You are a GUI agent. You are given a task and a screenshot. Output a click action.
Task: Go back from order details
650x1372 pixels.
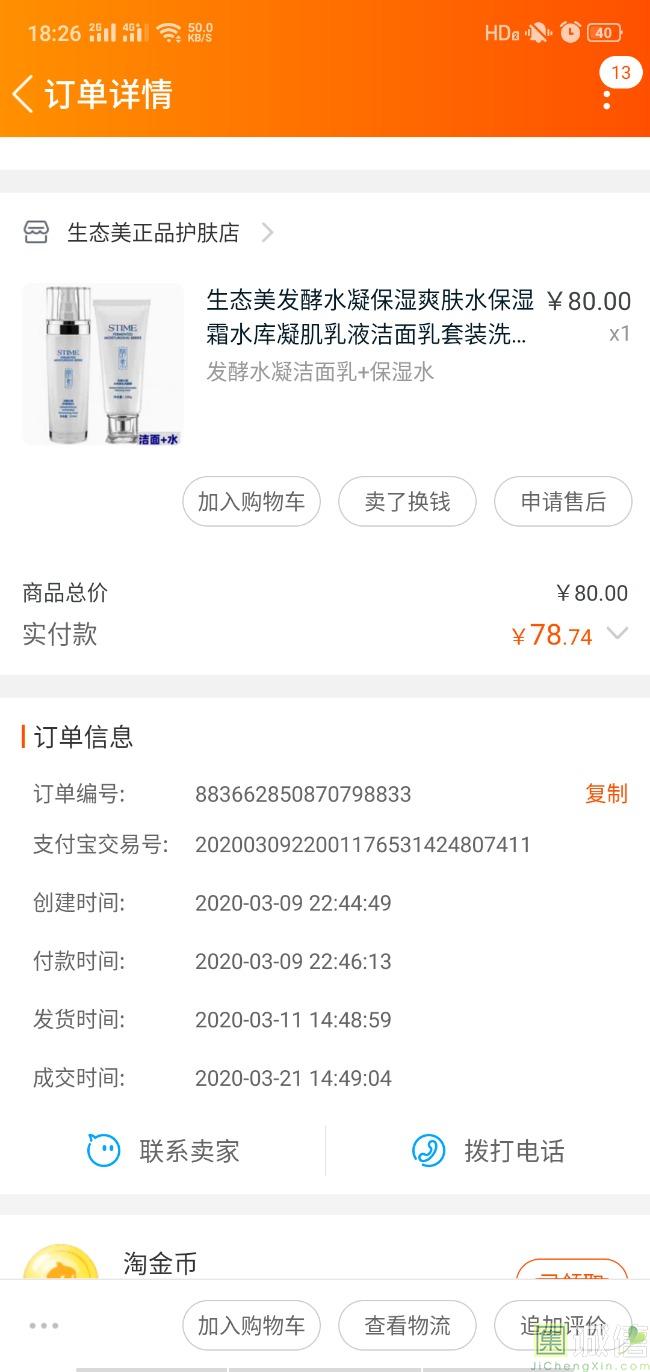pos(23,94)
